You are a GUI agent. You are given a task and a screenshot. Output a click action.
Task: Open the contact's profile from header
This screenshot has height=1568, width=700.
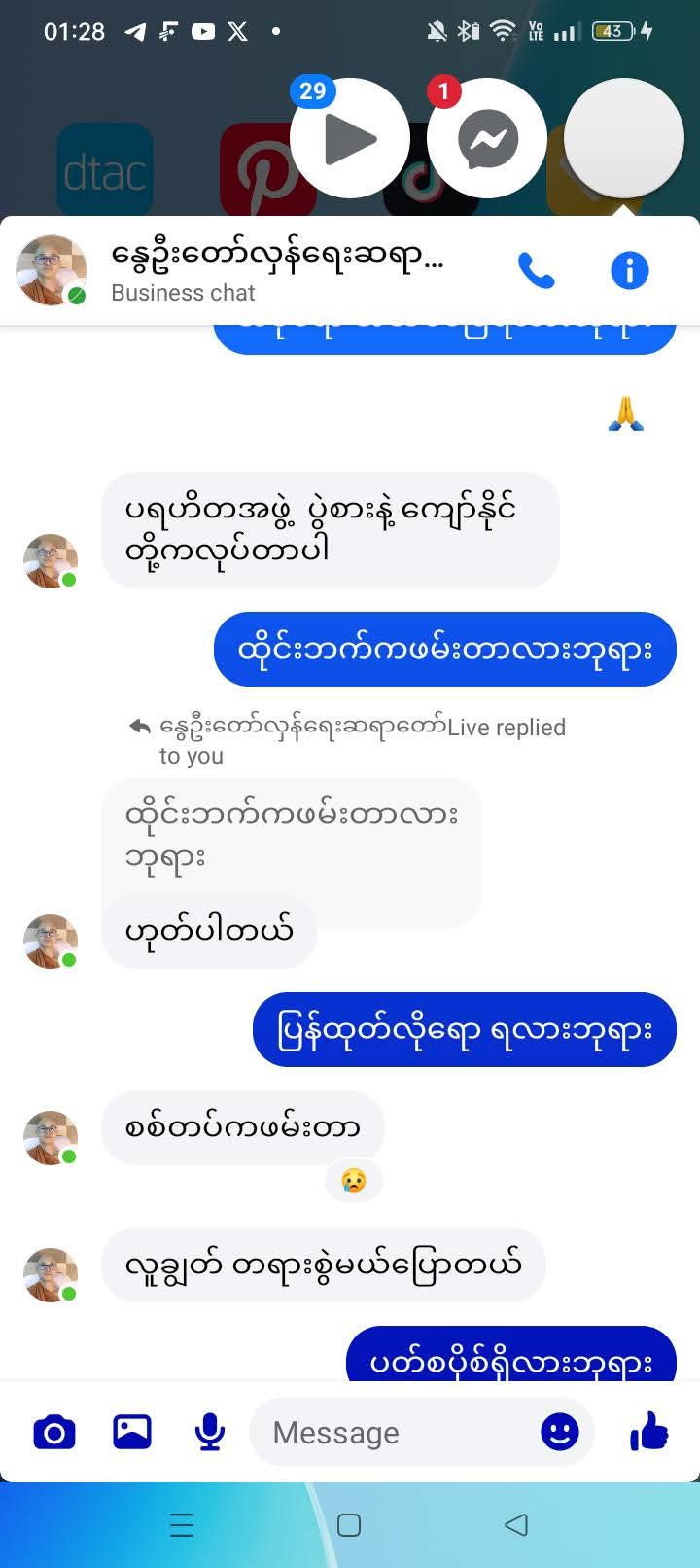277,269
